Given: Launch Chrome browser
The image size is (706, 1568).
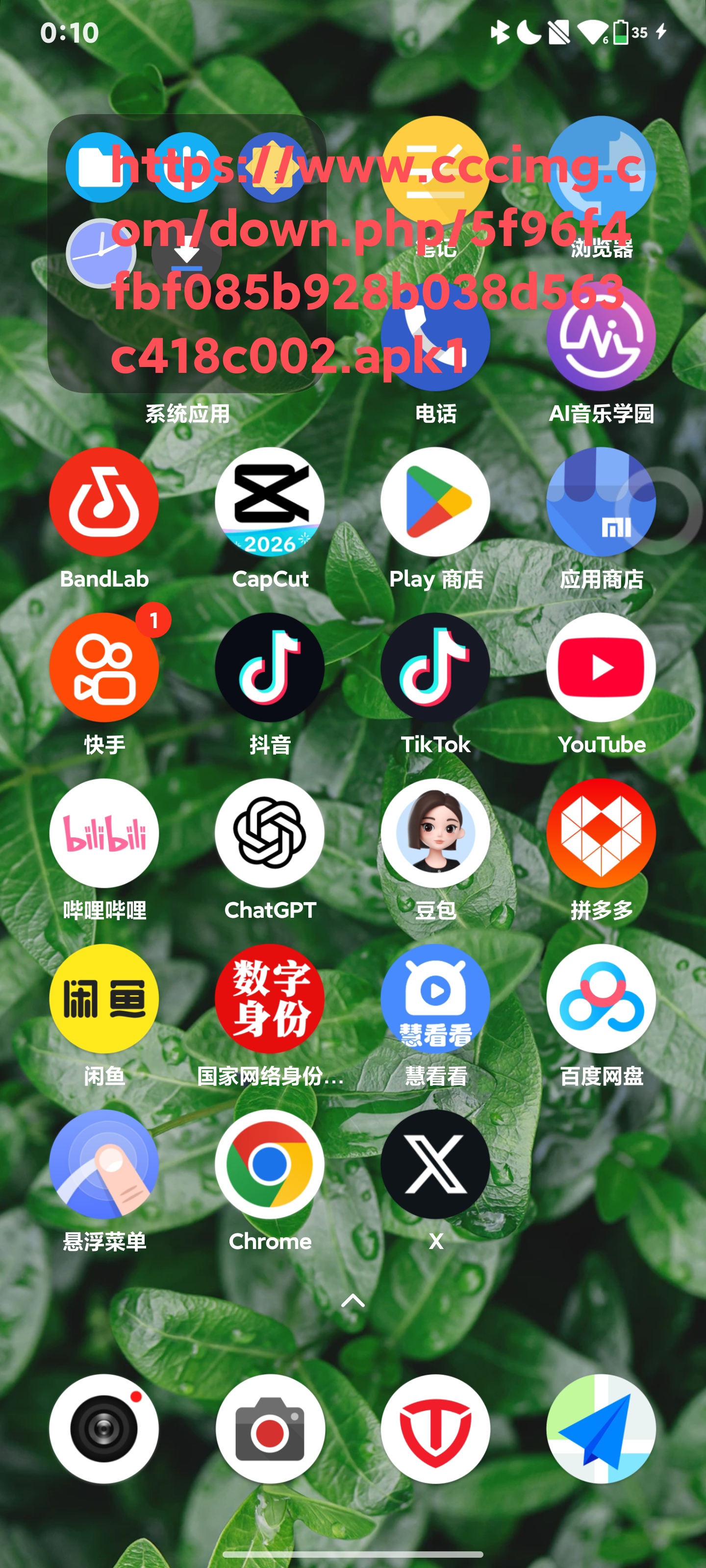Looking at the screenshot, I should coord(270,1164).
